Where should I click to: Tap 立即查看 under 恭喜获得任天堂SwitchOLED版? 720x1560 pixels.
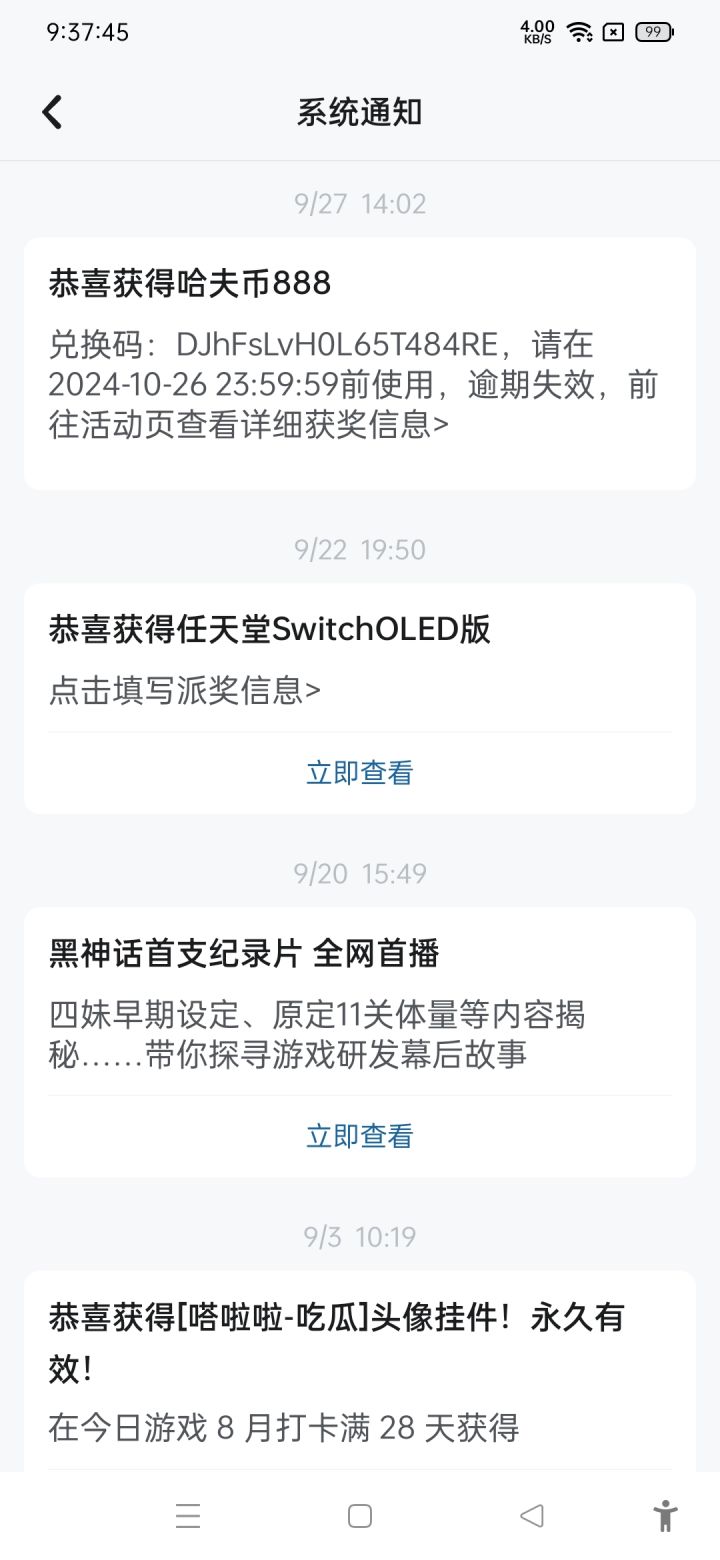360,773
